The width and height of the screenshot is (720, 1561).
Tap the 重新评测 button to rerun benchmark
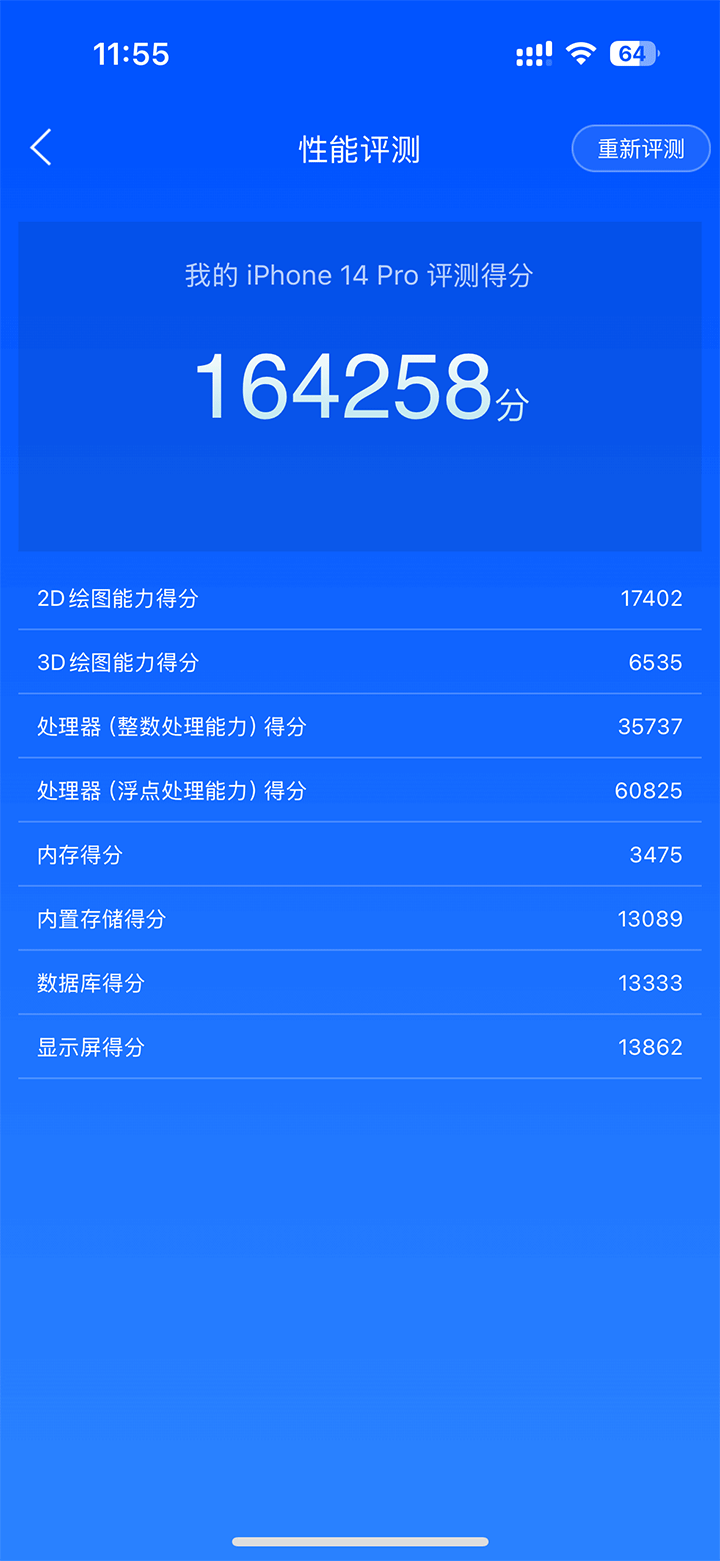click(x=641, y=149)
